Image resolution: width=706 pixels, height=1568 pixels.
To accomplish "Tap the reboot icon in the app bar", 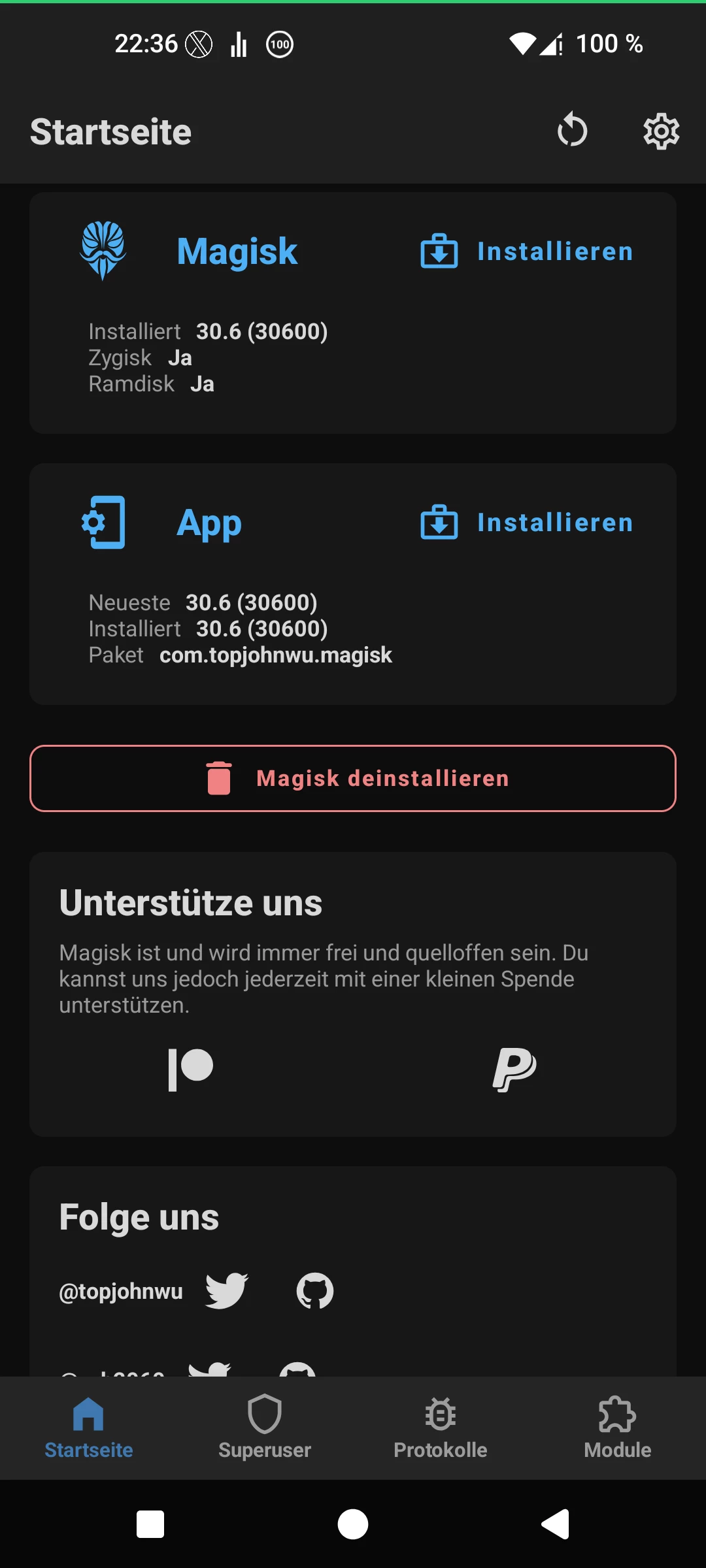I will pos(572,130).
